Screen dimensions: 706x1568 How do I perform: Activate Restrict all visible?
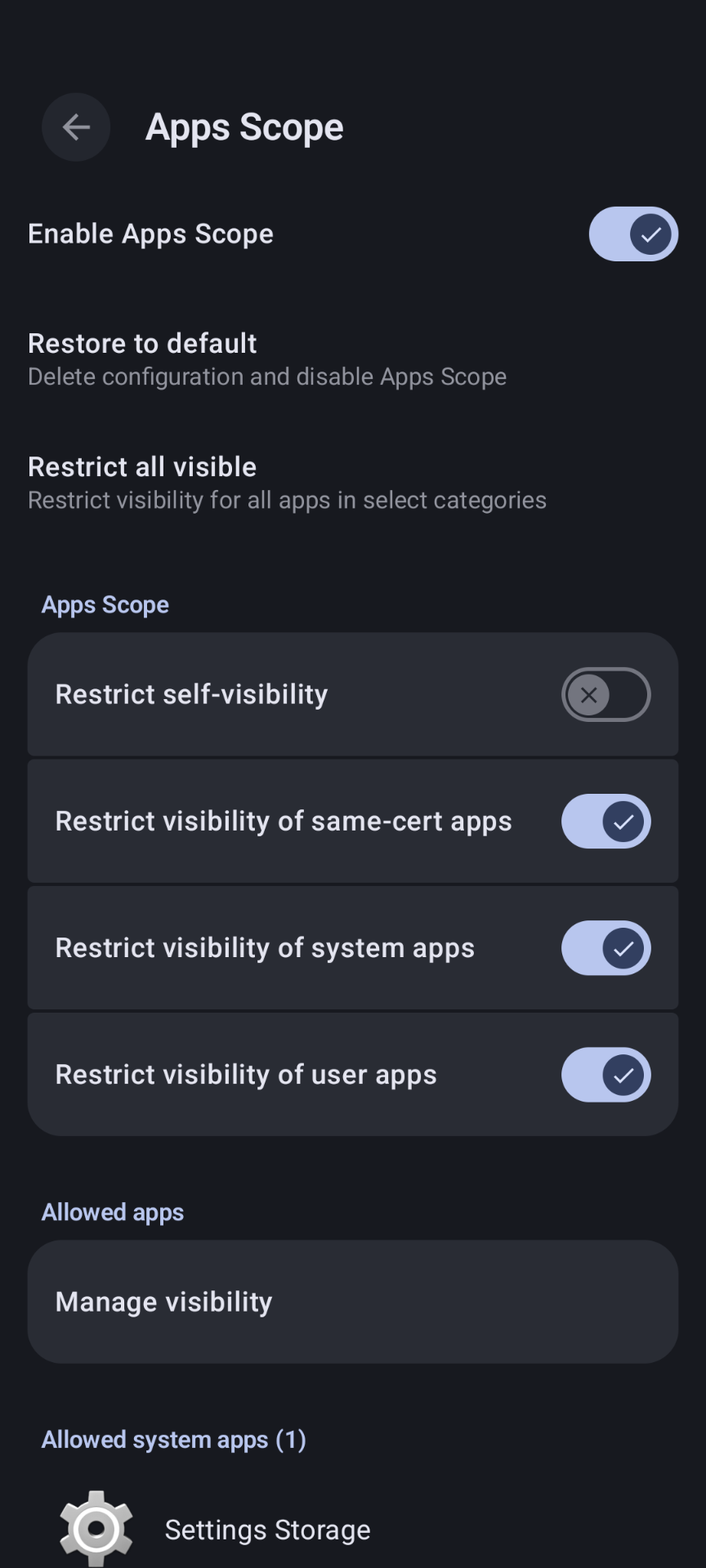pos(141,466)
